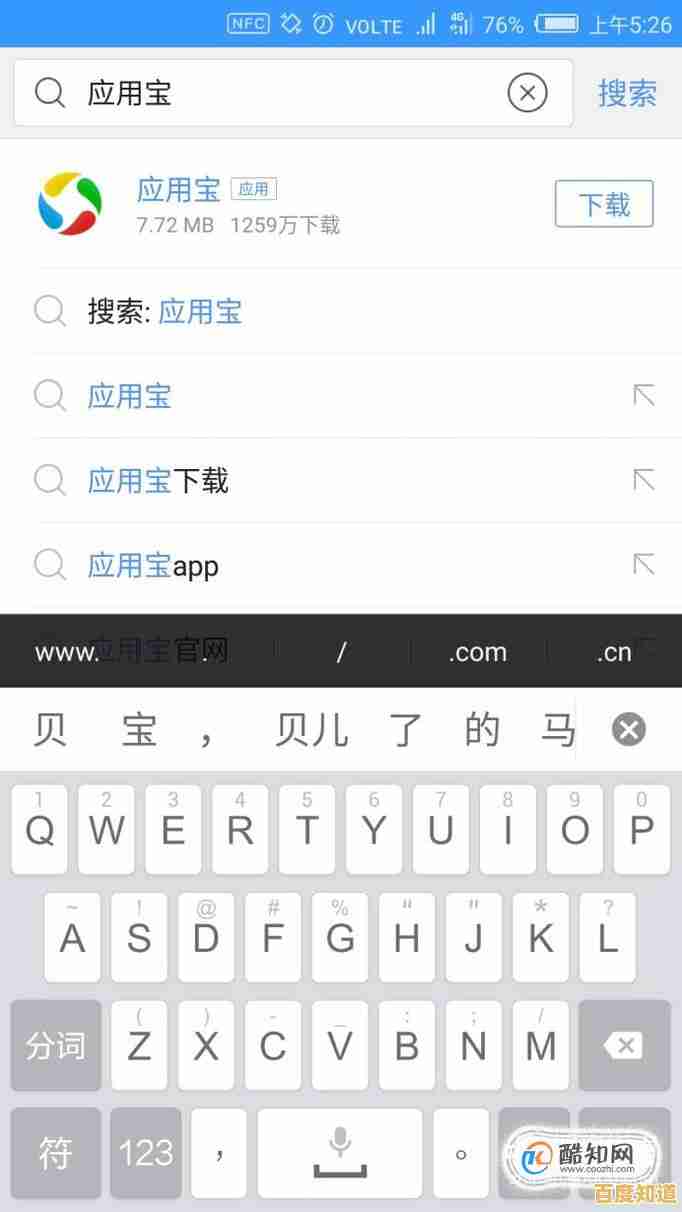Switch keyboard to 123 number layout

pos(146,1153)
